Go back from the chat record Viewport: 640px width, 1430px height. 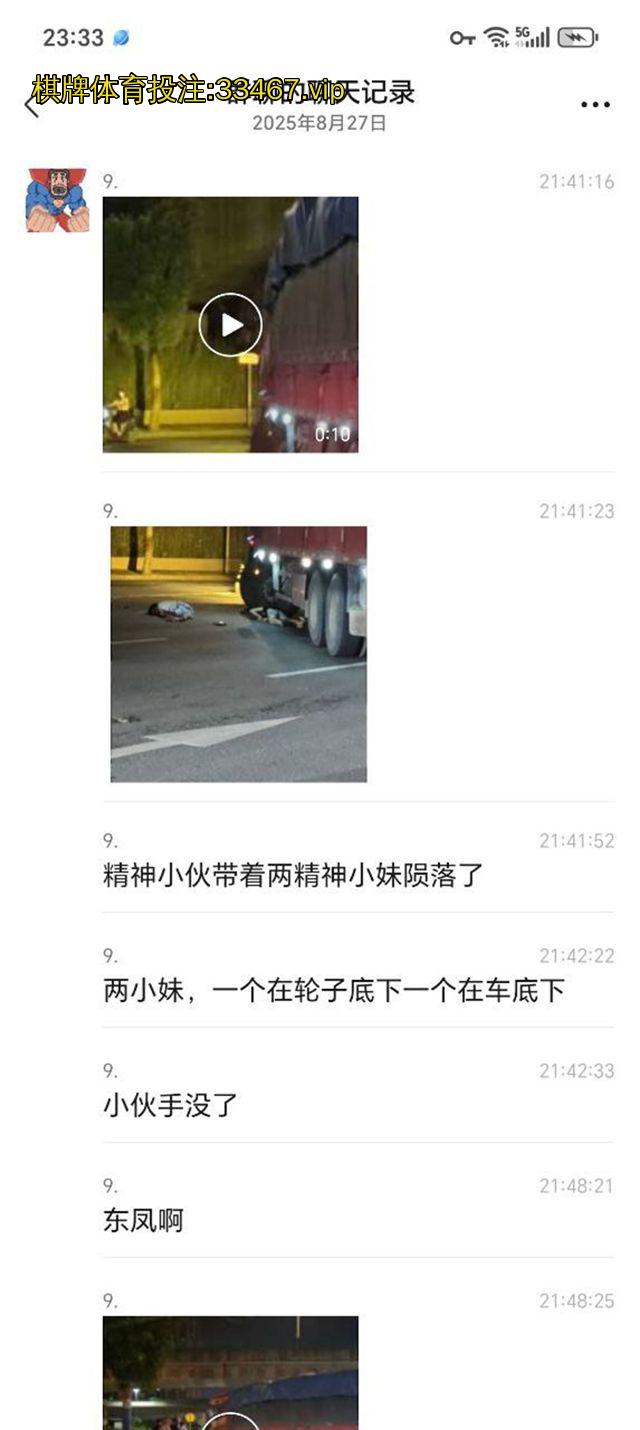pos(30,104)
